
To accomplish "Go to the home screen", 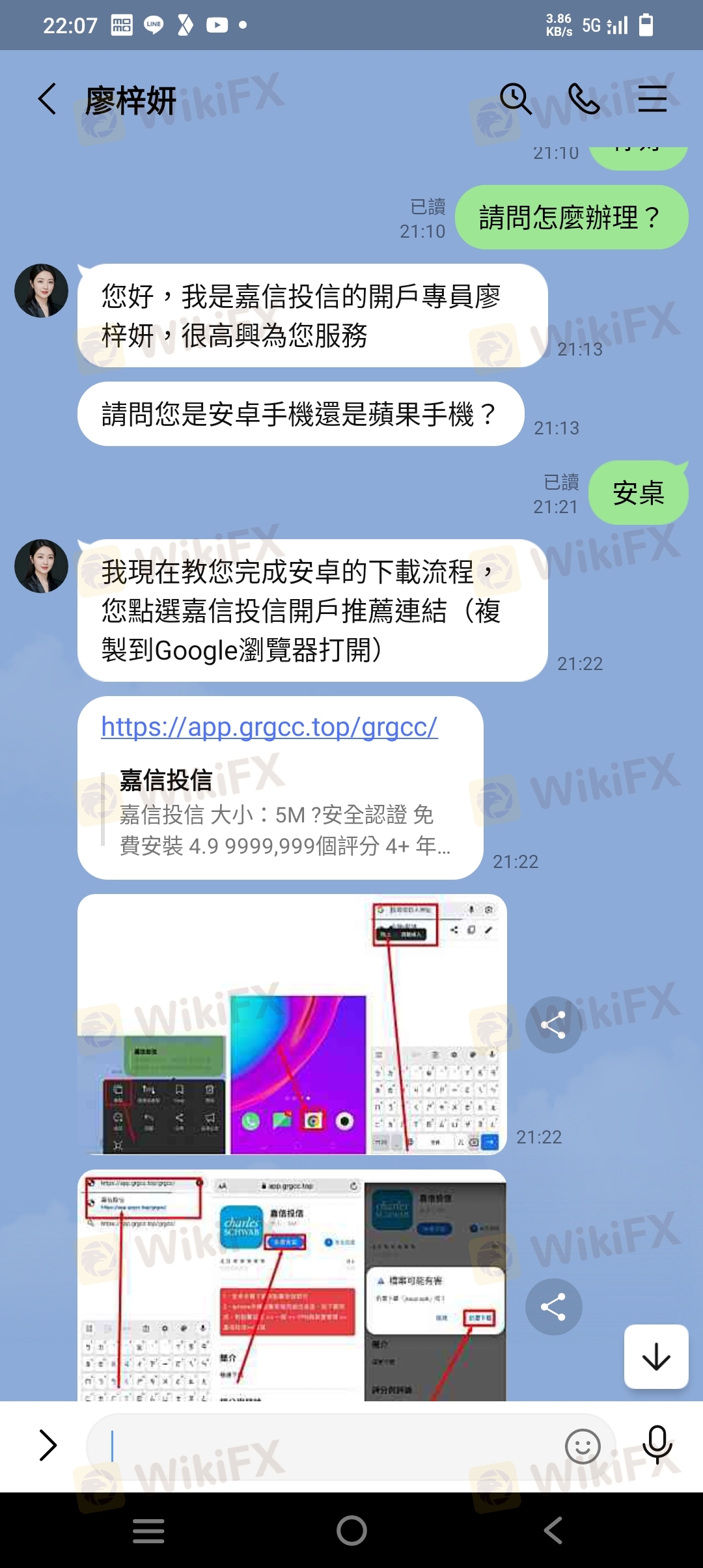I will [351, 1530].
